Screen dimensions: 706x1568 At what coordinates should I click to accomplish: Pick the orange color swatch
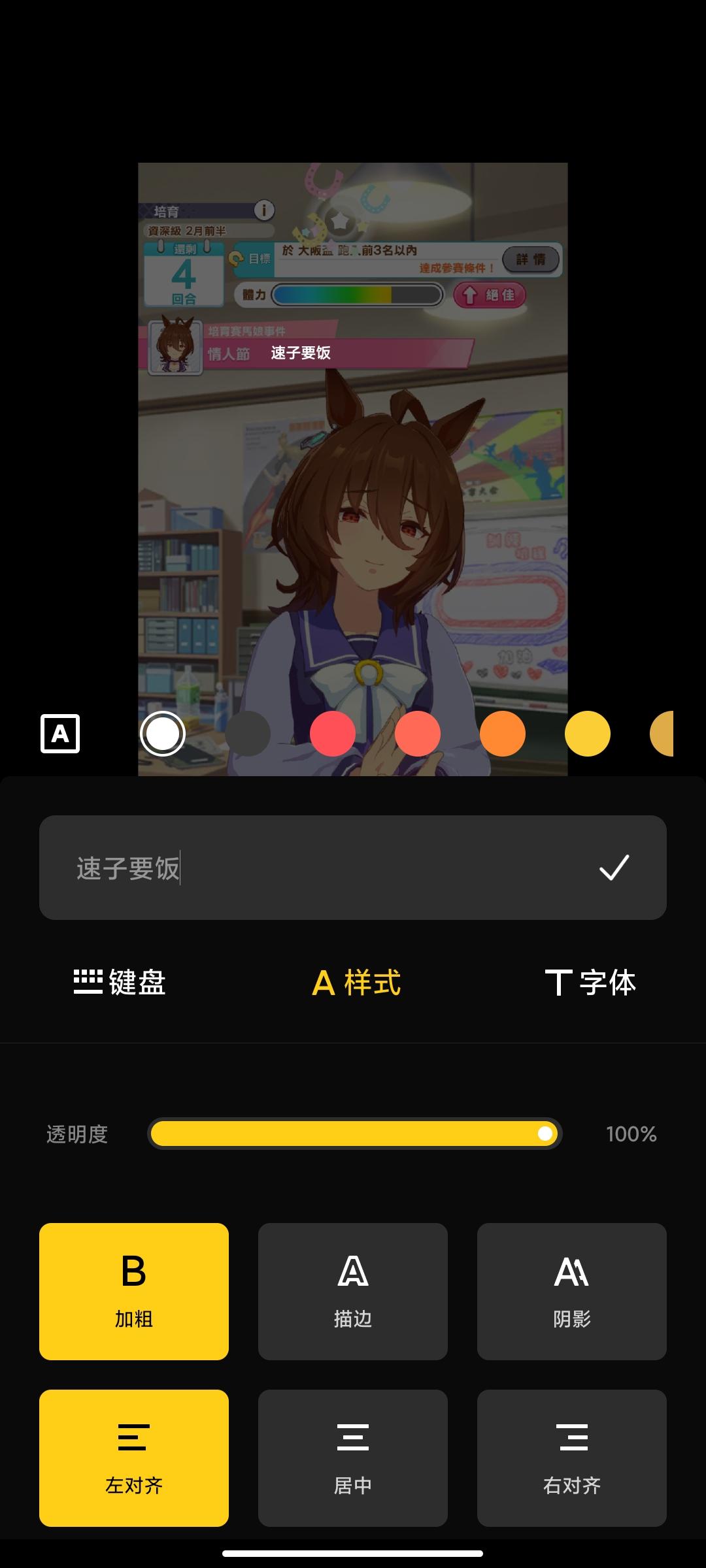(503, 734)
